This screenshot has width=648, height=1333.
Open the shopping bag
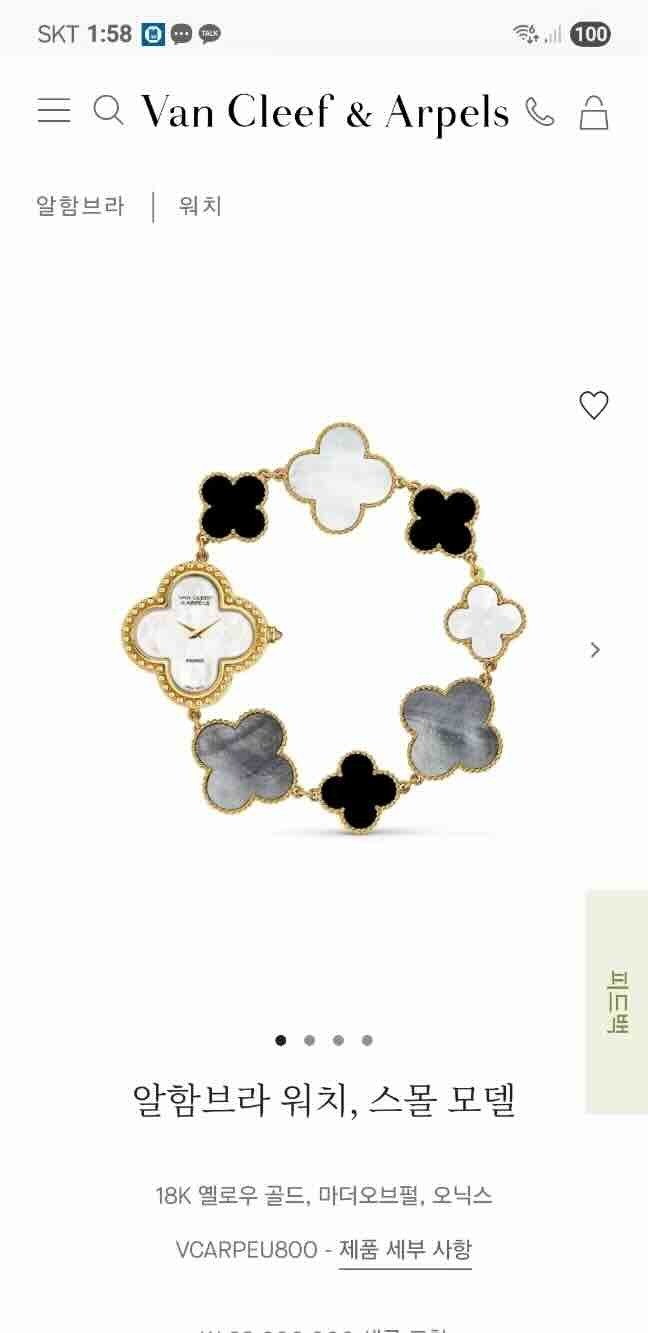click(594, 112)
